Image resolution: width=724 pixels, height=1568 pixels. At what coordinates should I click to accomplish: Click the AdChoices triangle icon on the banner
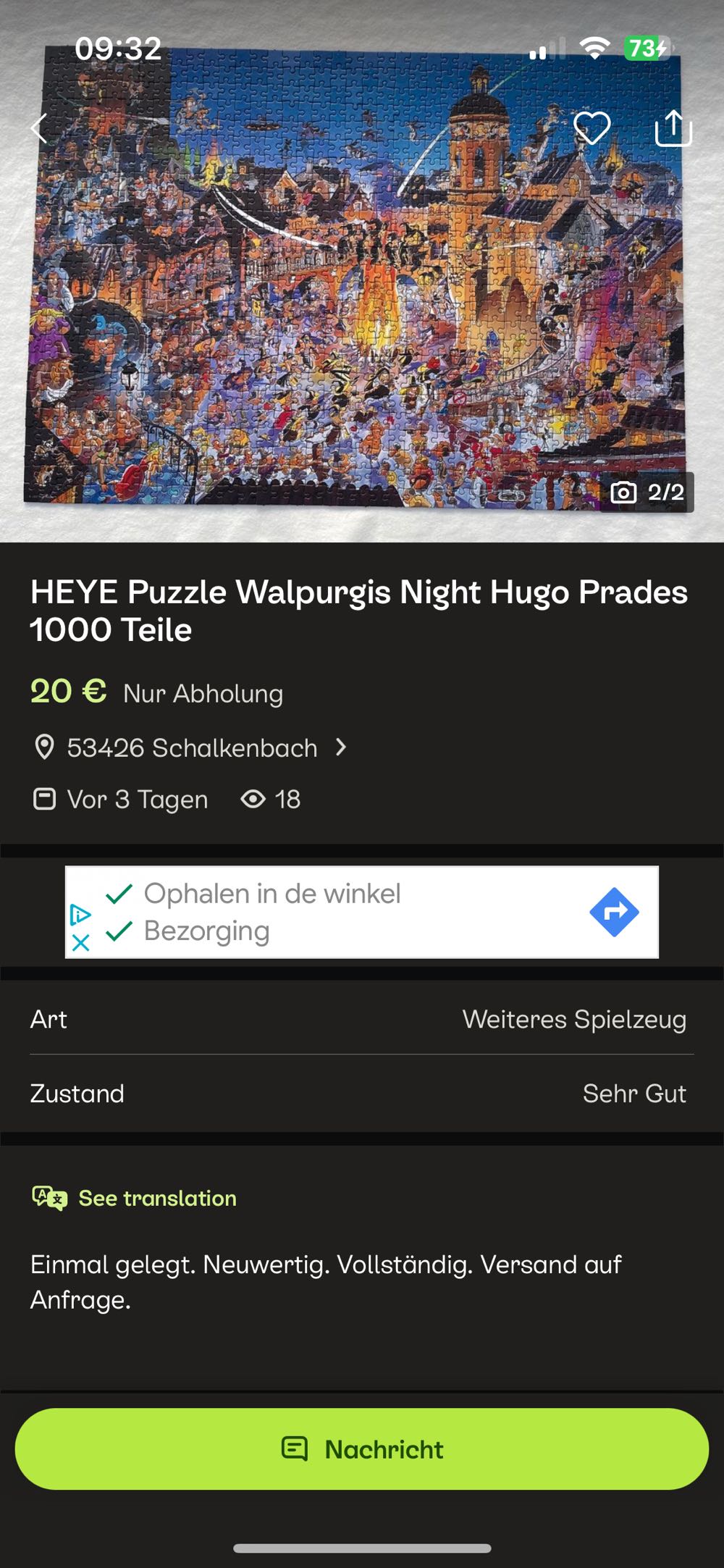click(x=82, y=913)
